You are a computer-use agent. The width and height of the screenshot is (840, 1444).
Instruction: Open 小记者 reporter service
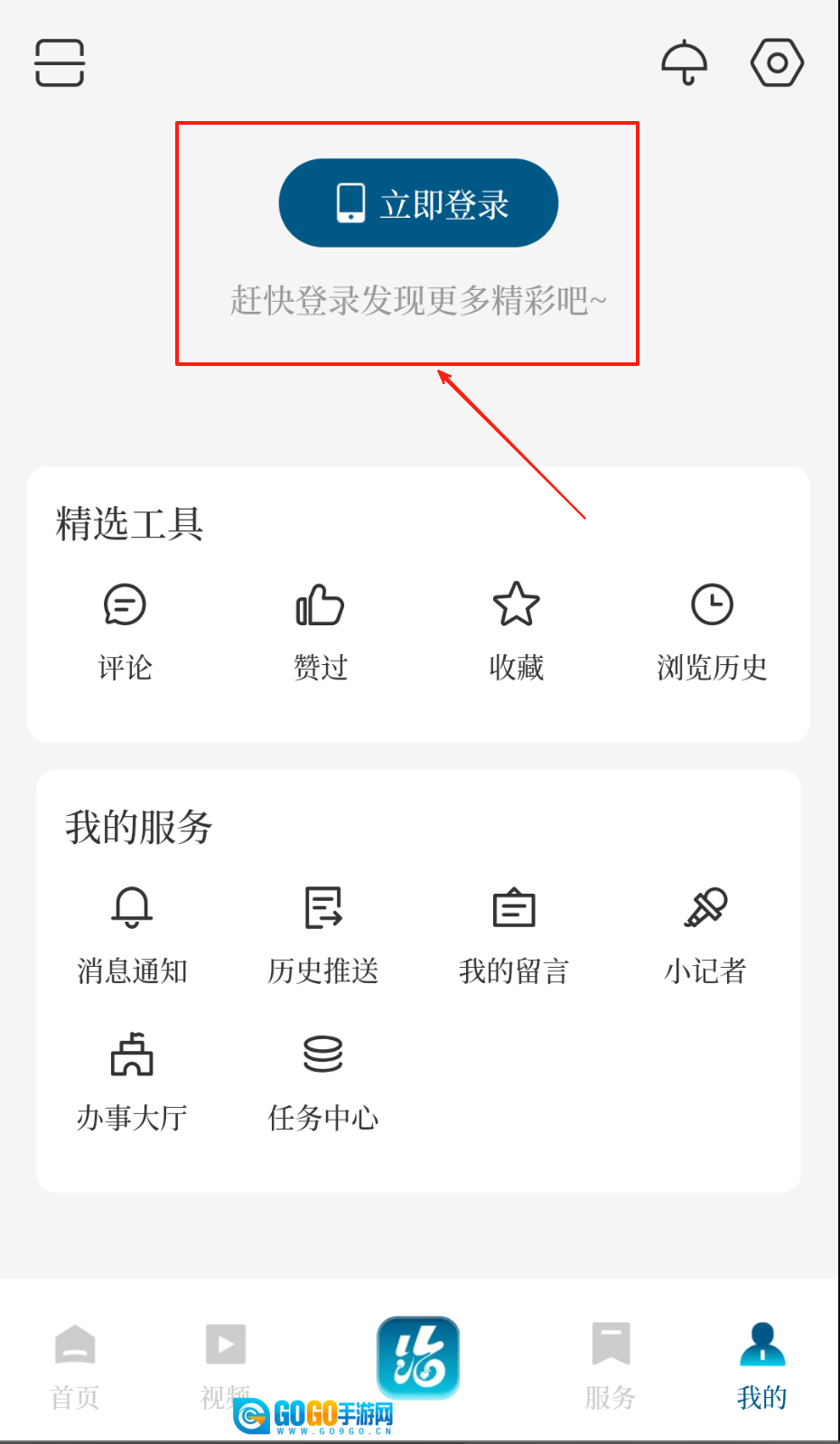tap(705, 934)
